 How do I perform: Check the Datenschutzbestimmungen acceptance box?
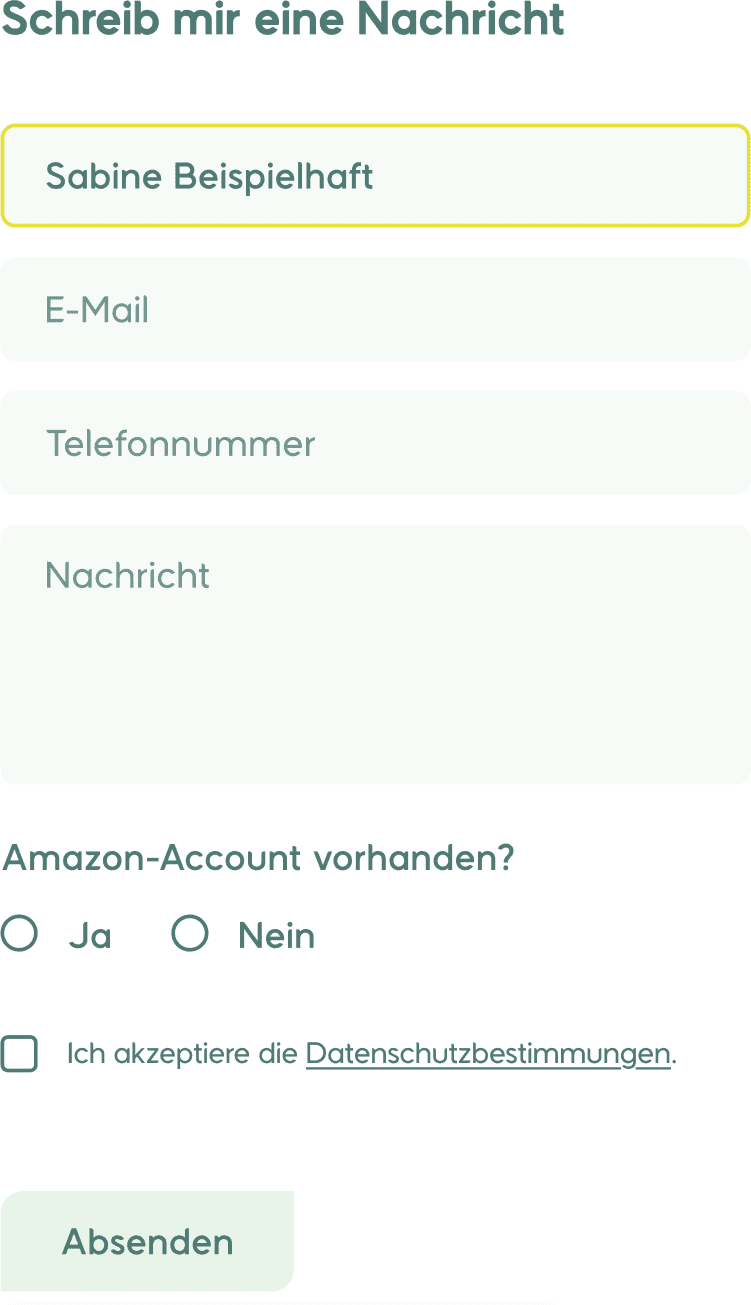[20, 1054]
